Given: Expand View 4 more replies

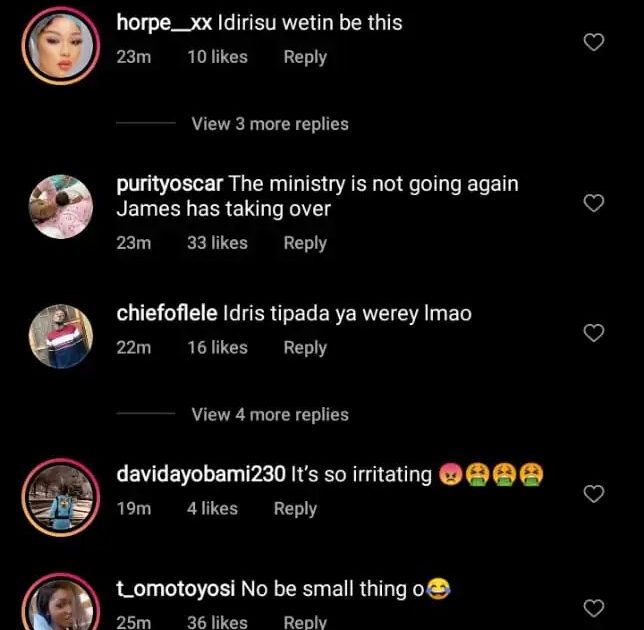Looking at the screenshot, I should (x=270, y=414).
